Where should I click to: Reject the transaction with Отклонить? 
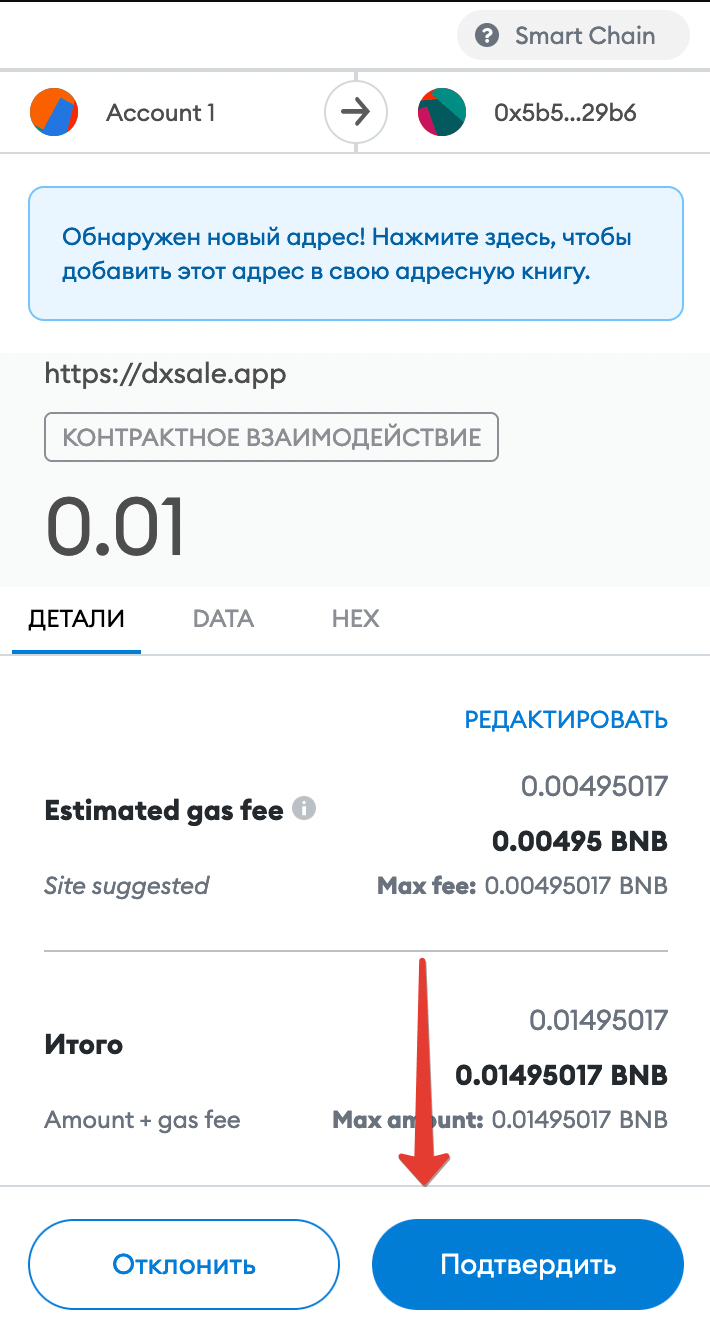pos(184,1264)
